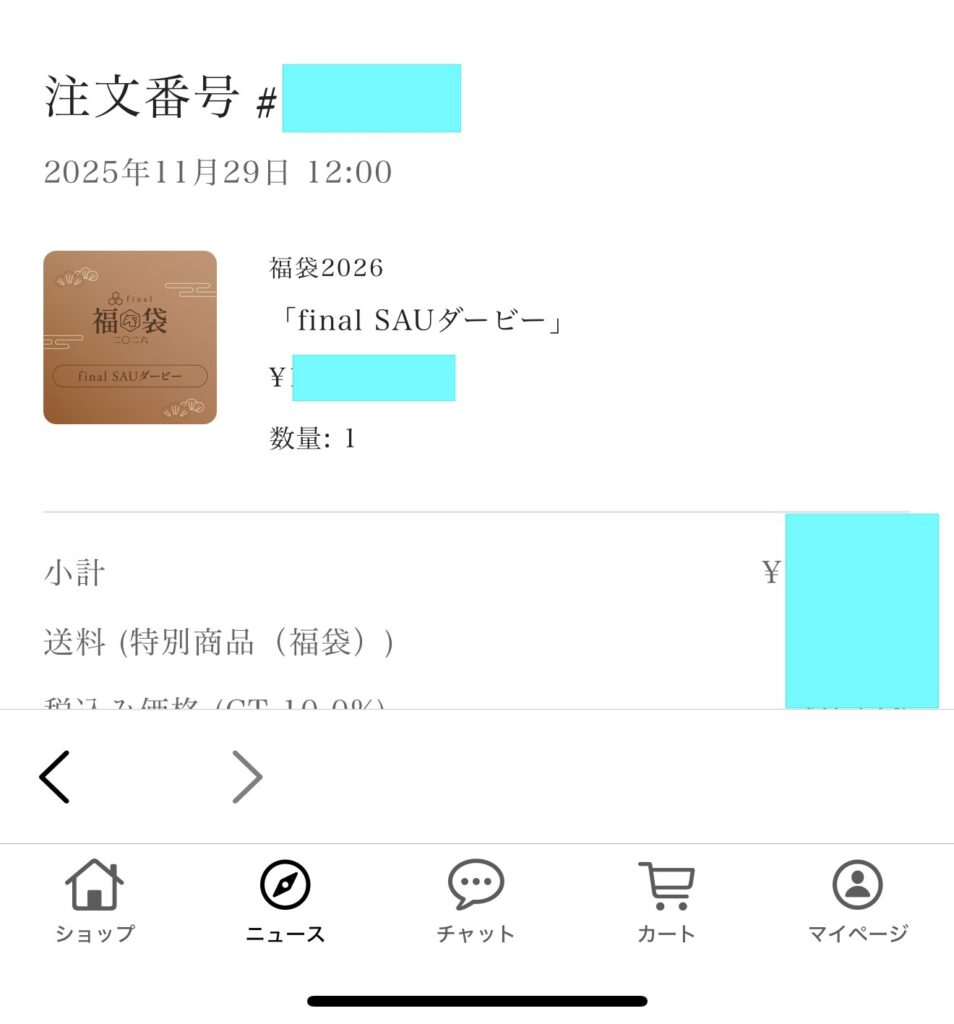Switch to the マイページ tab
954x1024 pixels.
[857, 900]
